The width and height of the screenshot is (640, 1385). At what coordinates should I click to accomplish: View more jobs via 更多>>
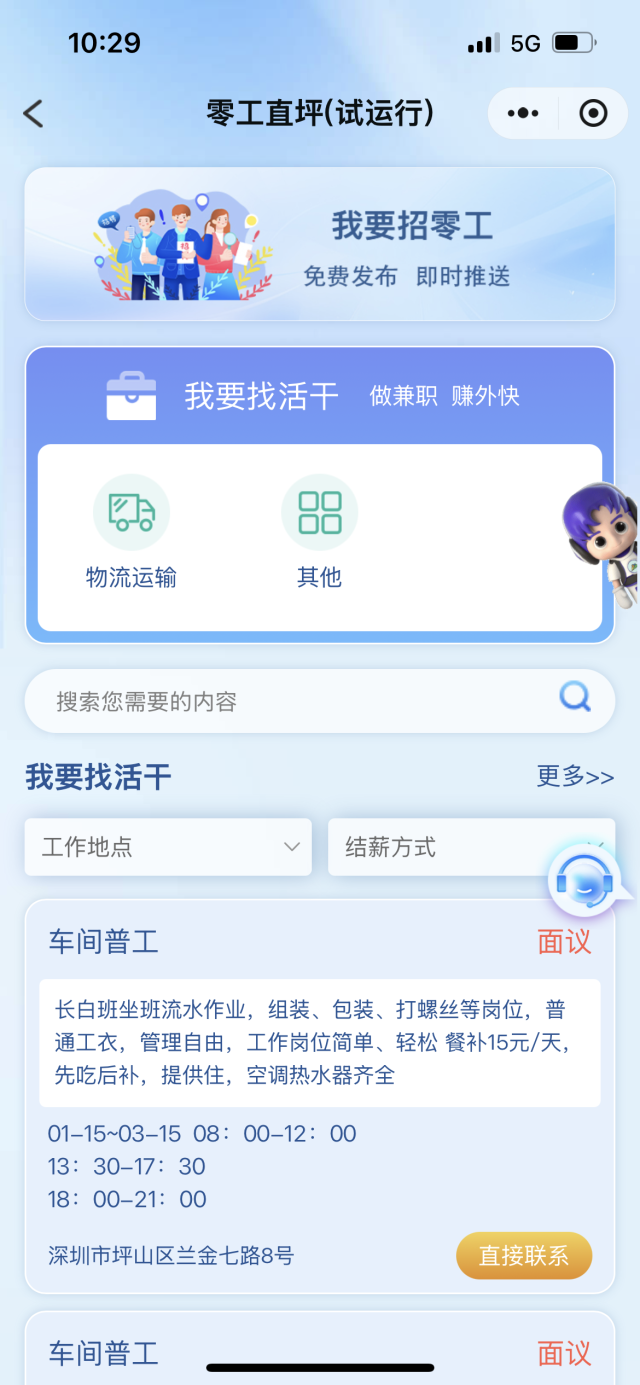[575, 777]
